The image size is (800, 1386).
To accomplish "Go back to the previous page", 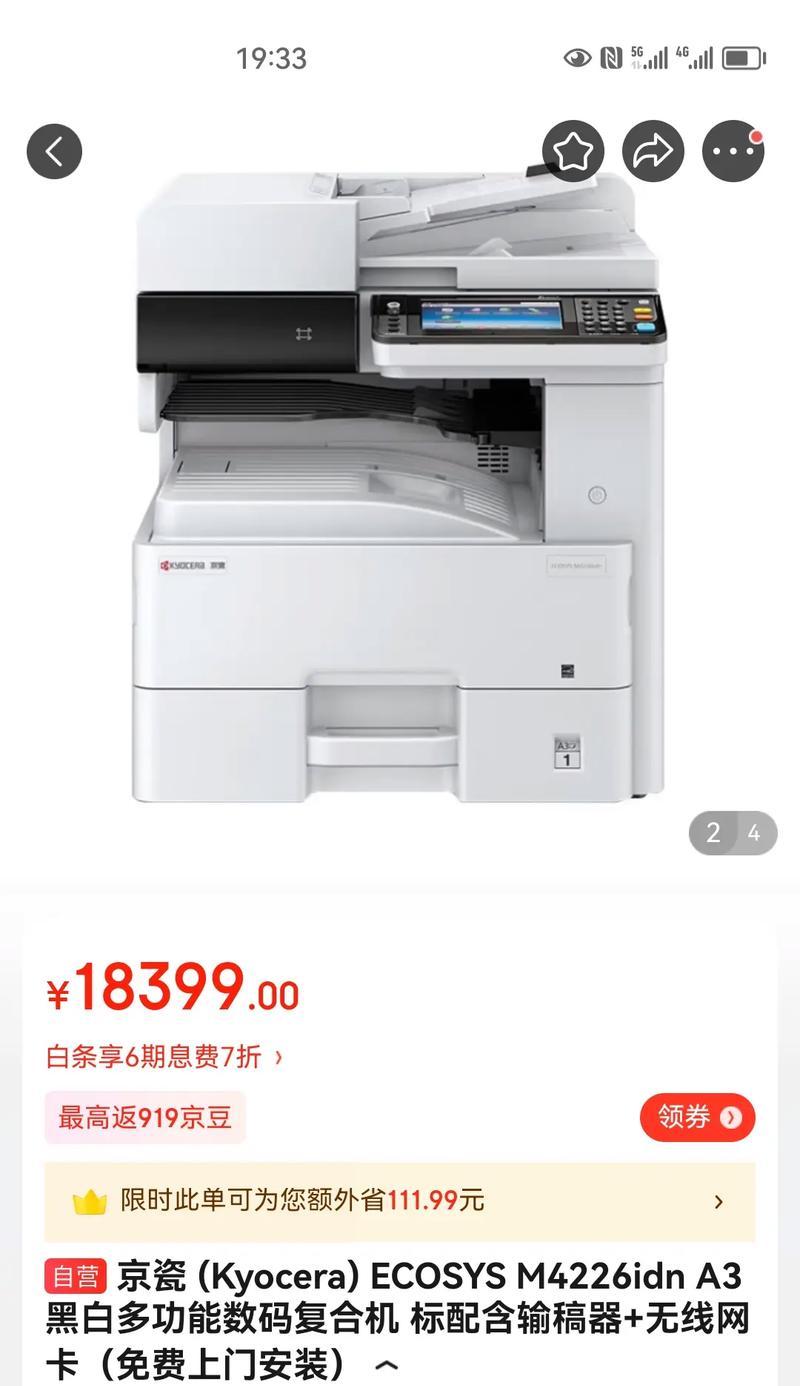I will 54,152.
